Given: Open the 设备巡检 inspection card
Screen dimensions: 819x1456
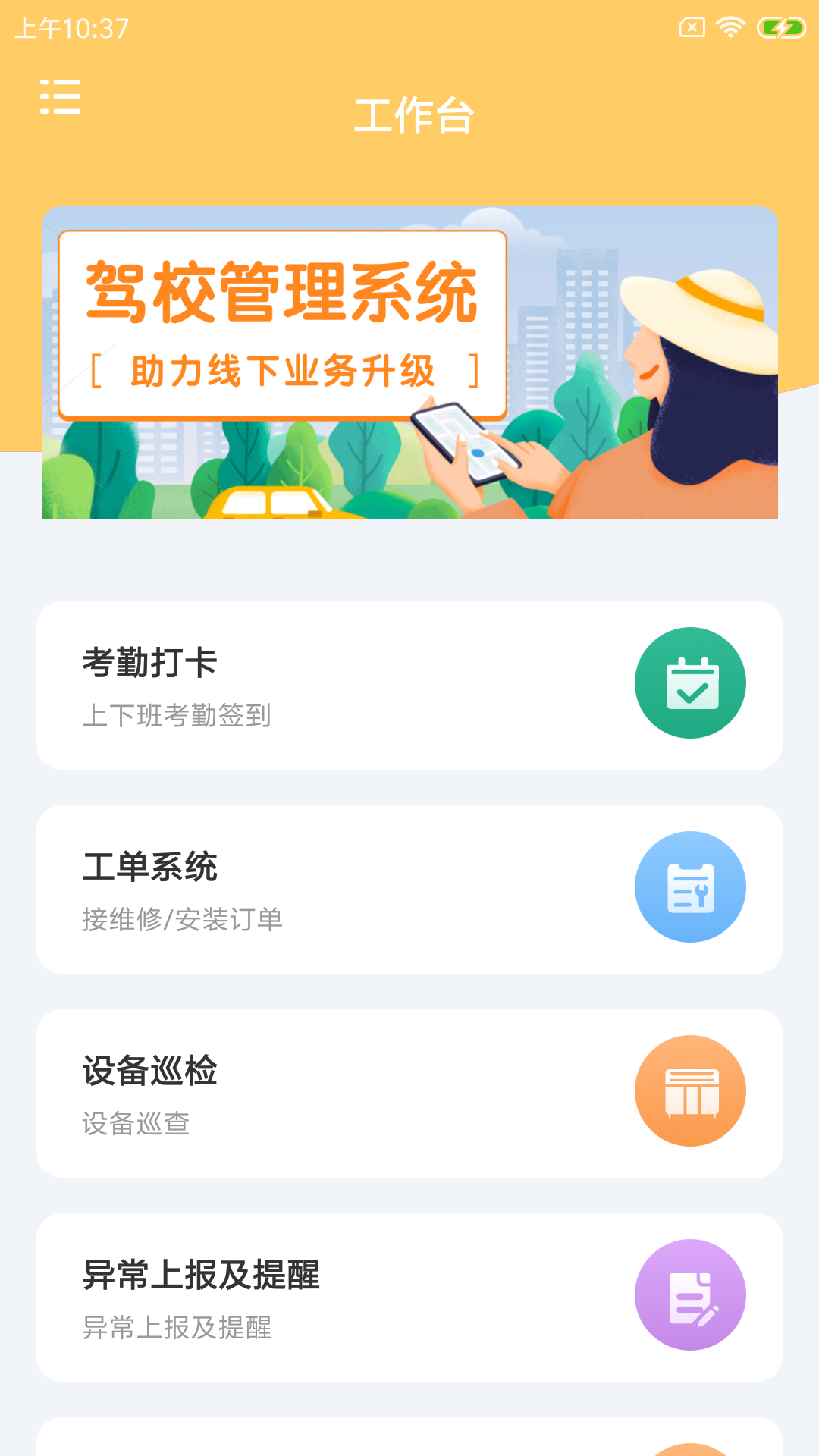Looking at the screenshot, I should (x=409, y=1090).
